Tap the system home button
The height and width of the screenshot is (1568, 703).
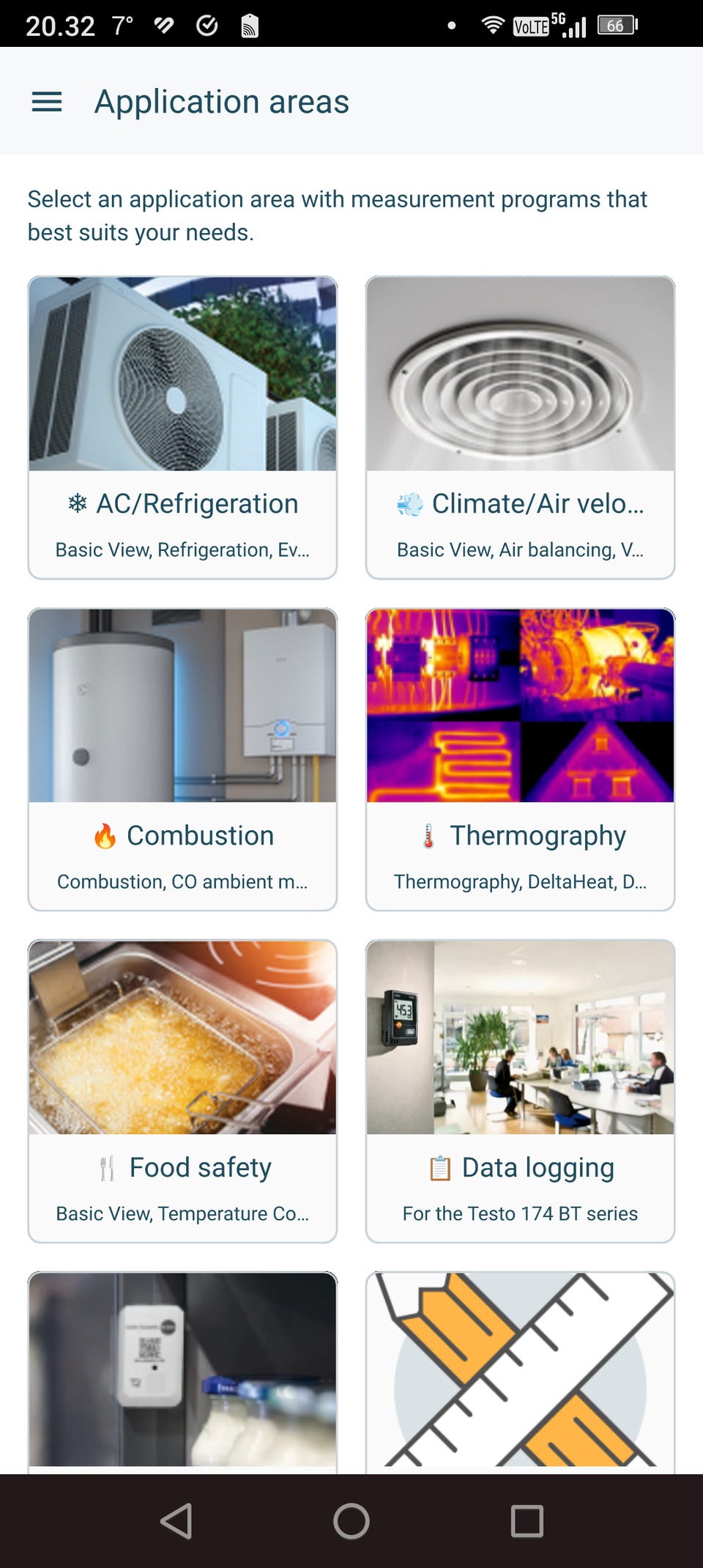pos(351,1521)
